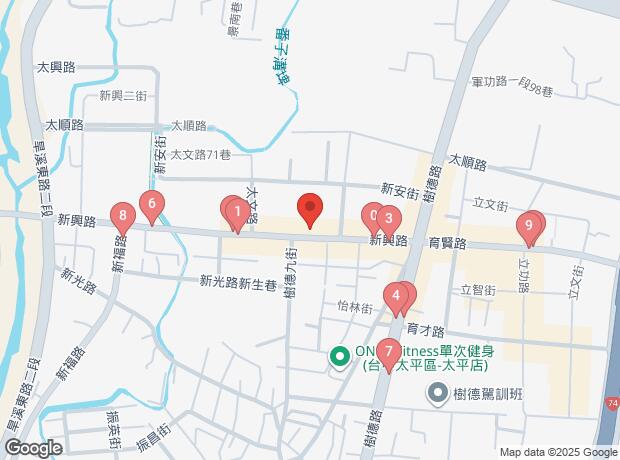Select map marker number 3
Screen dimensions: 620x460
click(x=387, y=219)
